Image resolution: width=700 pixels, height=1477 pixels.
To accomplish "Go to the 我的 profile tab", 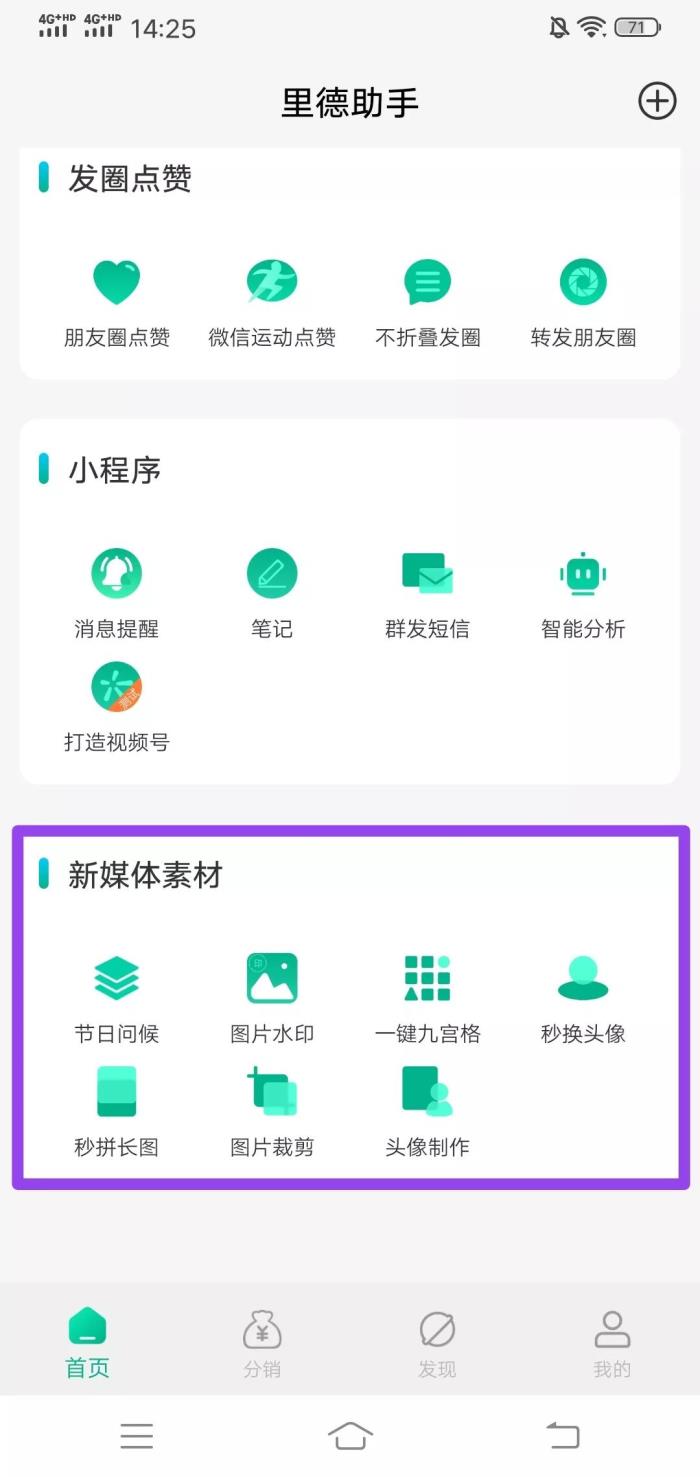I will click(612, 1343).
